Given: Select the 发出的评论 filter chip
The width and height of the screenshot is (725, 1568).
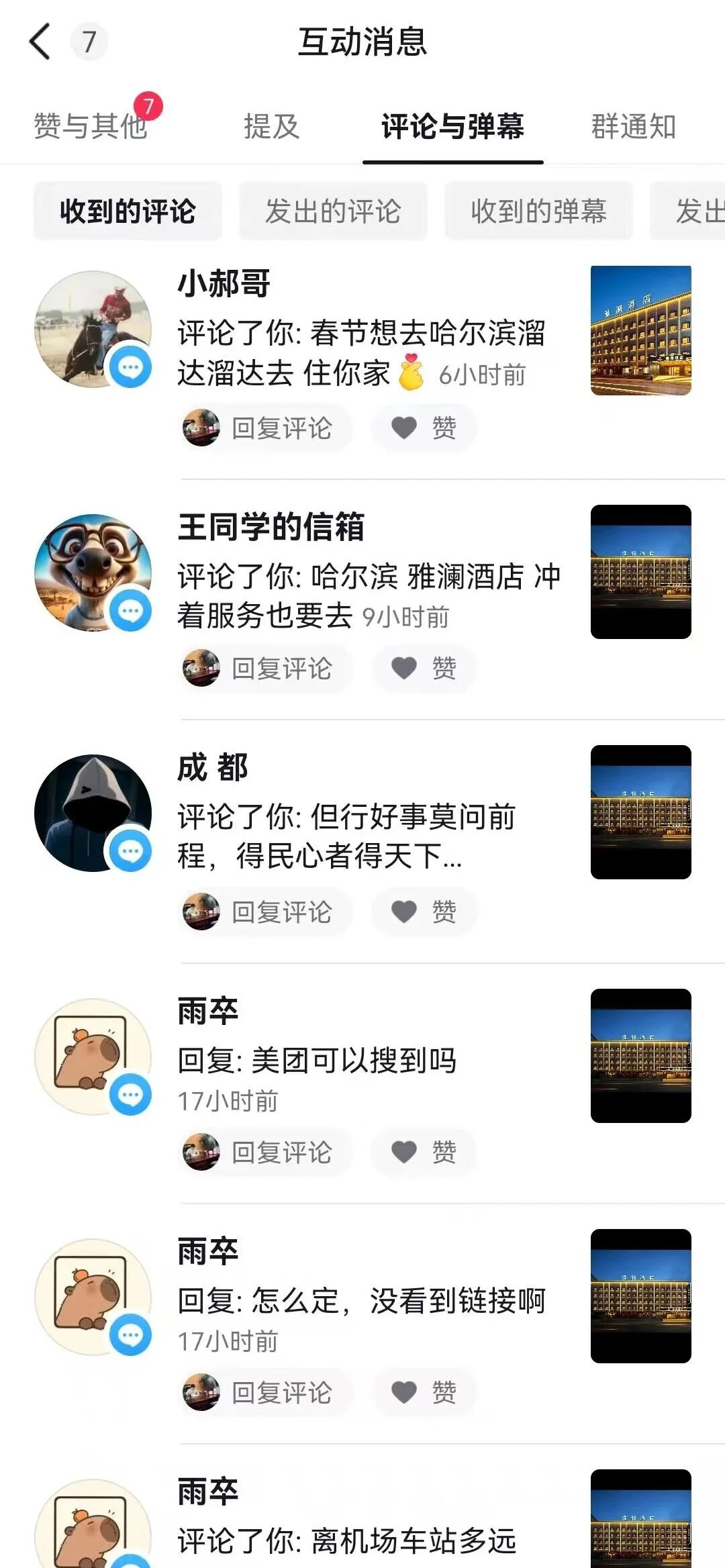Looking at the screenshot, I should click(x=333, y=211).
